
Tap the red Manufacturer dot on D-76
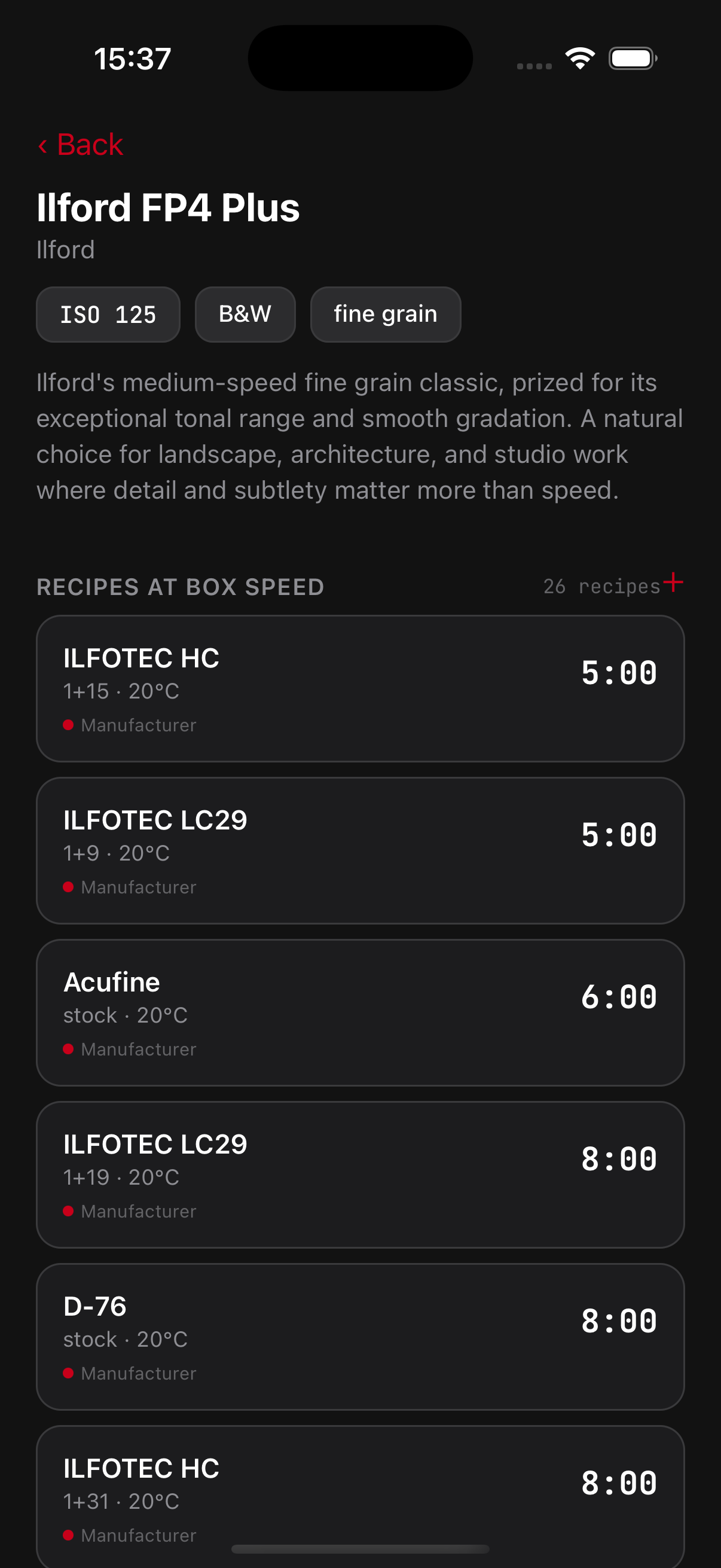[68, 1372]
